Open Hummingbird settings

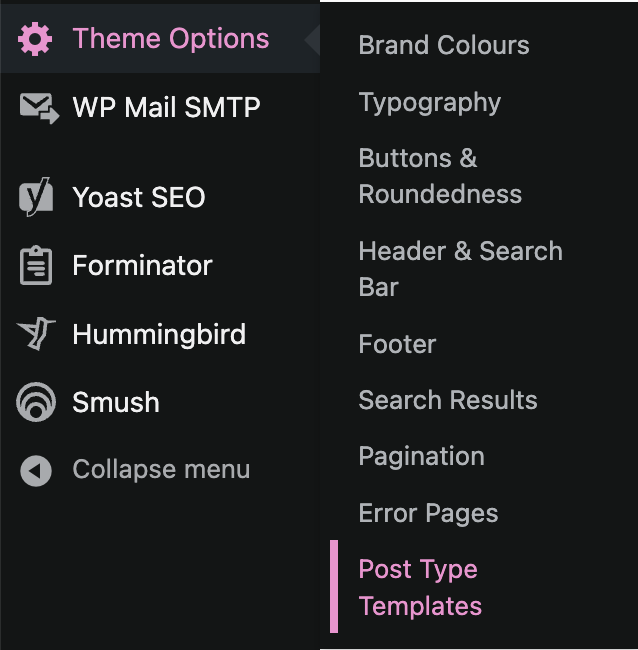point(158,334)
